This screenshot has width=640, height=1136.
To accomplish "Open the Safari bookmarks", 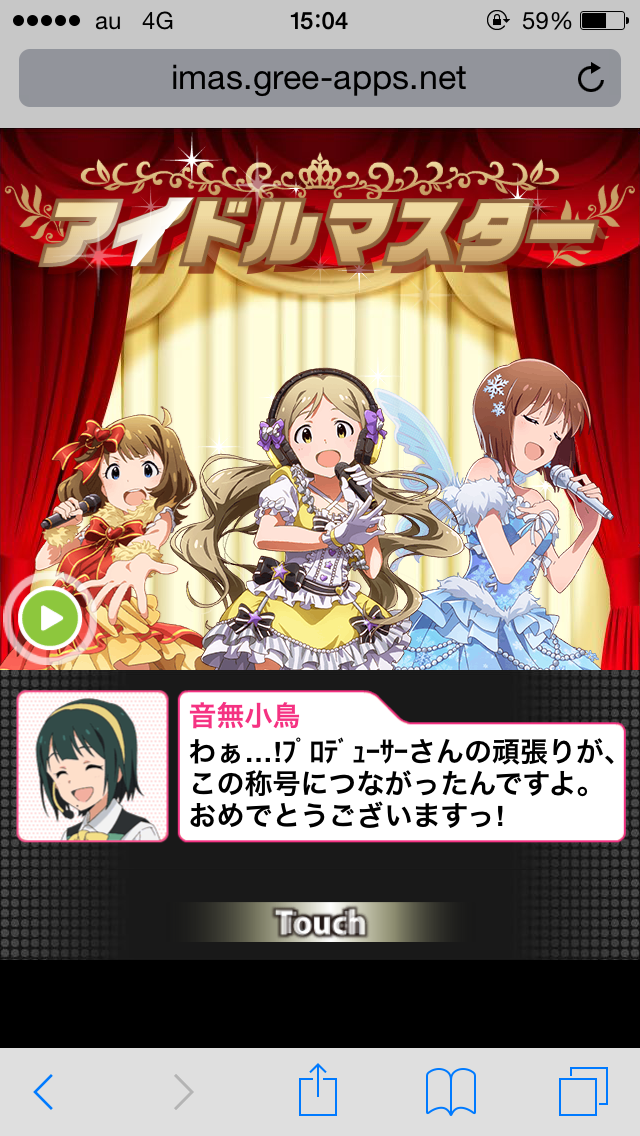I will [x=450, y=1091].
